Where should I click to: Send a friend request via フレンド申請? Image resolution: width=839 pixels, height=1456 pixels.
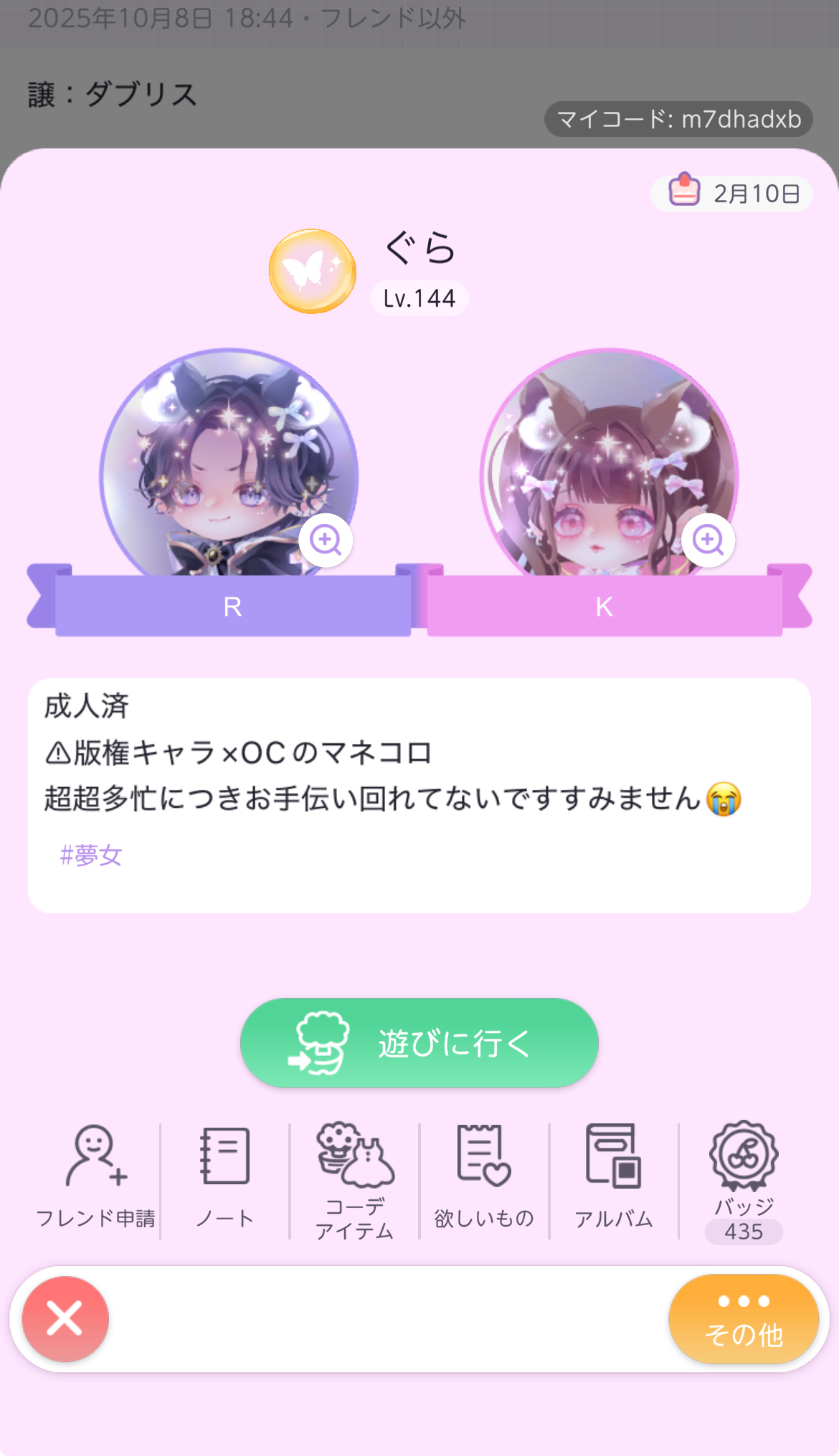(95, 1177)
